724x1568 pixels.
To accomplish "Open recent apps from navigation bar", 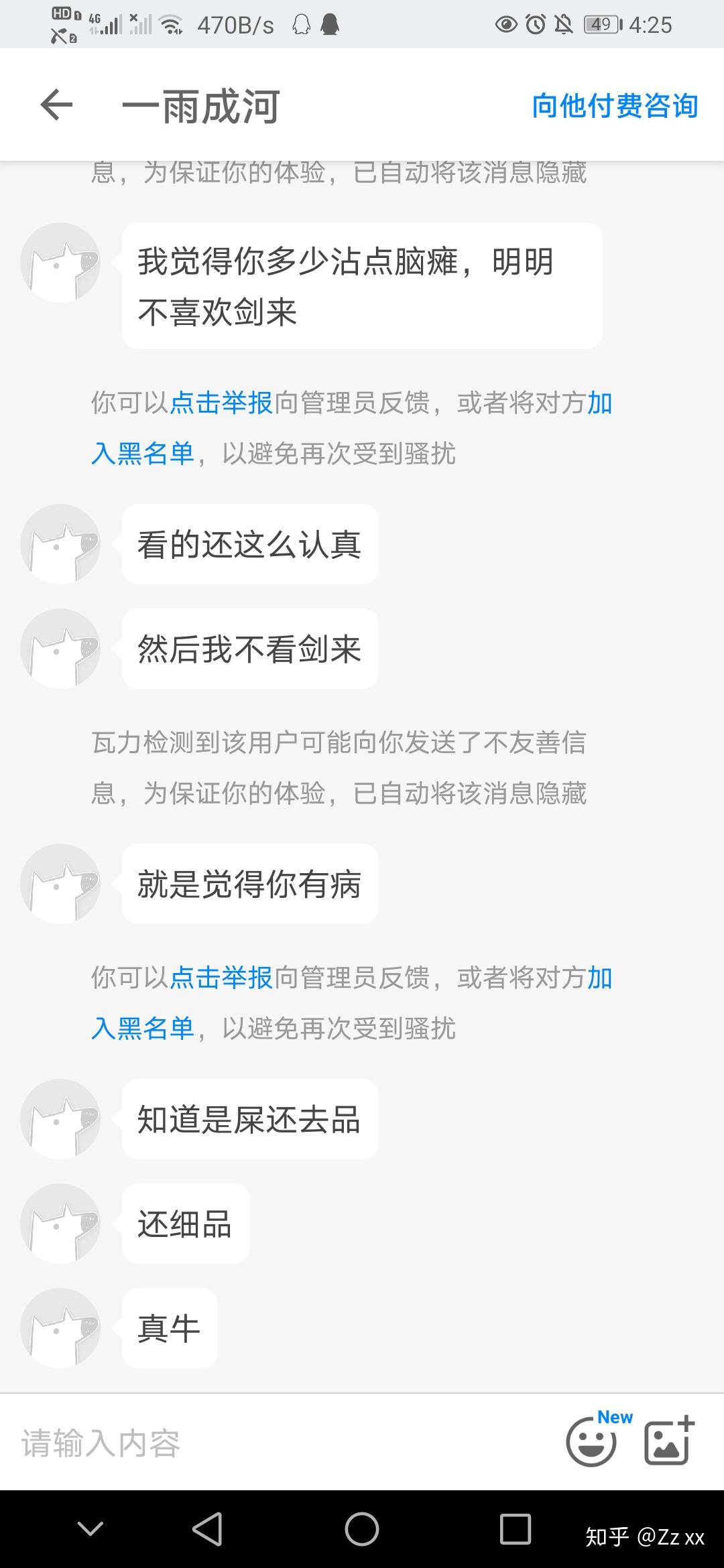I will [516, 1529].
